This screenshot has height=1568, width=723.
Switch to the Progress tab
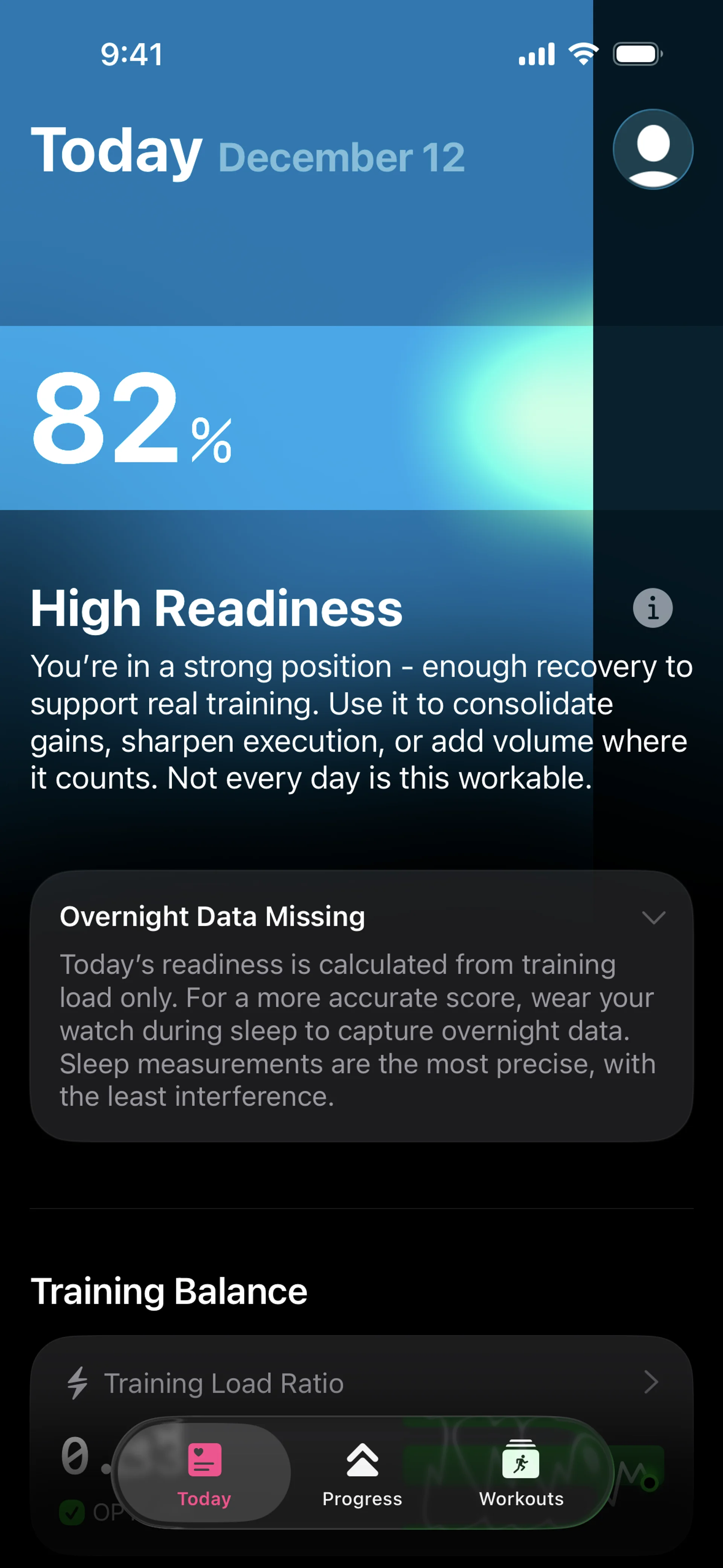coord(362,1472)
